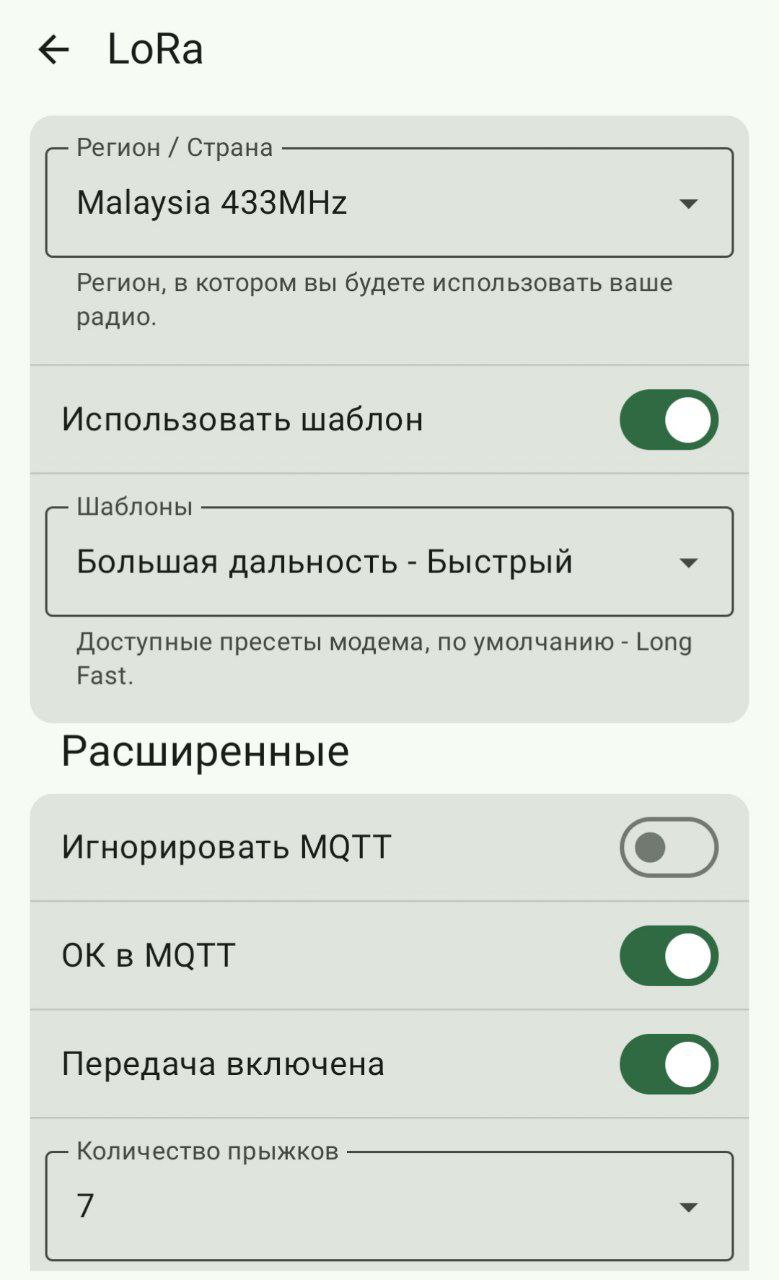Viewport: 779px width, 1280px height.
Task: Turn off the Использовать шаблон switch
Action: pos(668,419)
